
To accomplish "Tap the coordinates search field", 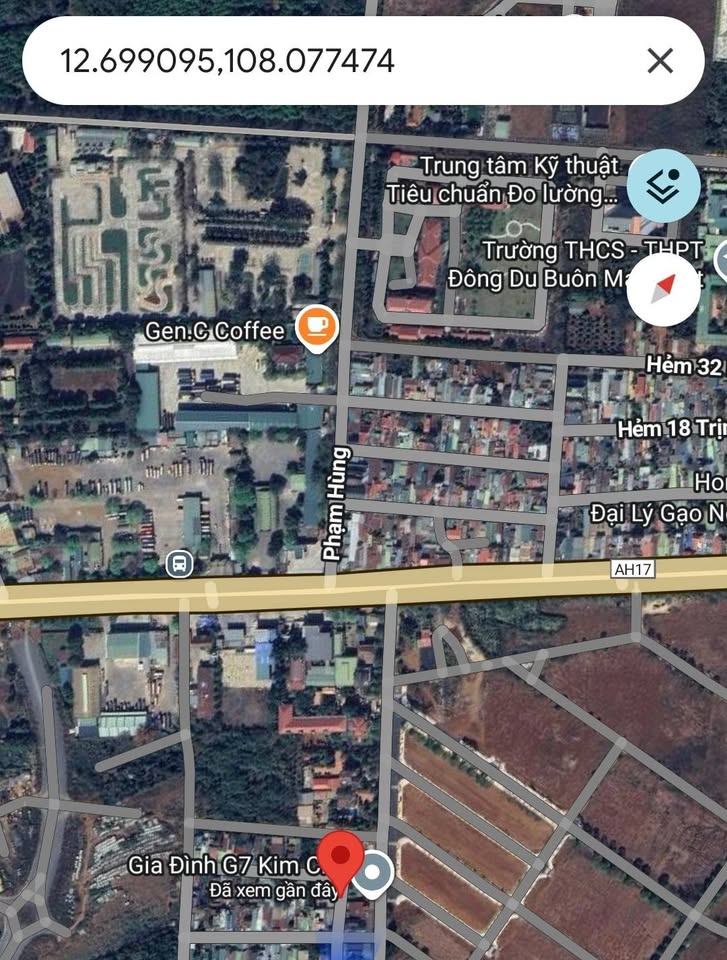I will [300, 61].
